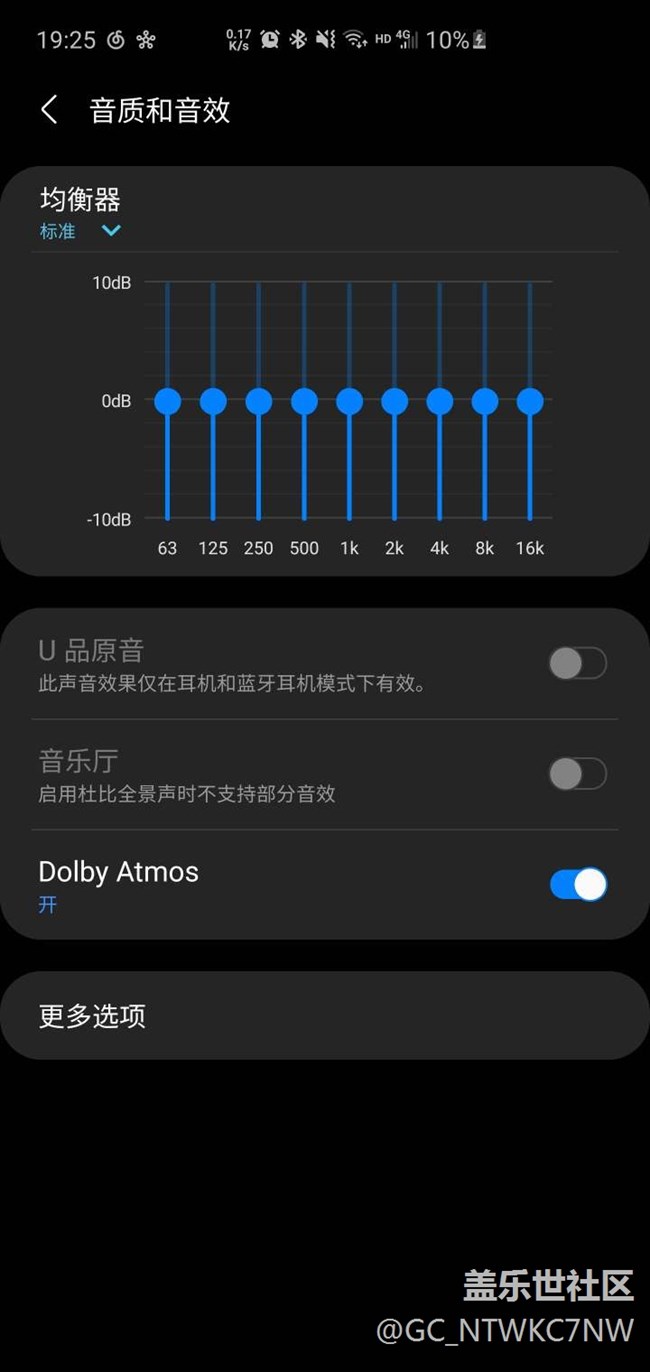The height and width of the screenshot is (1372, 650).
Task: Tap the 500 Hz equalizer slider handle
Action: point(304,401)
